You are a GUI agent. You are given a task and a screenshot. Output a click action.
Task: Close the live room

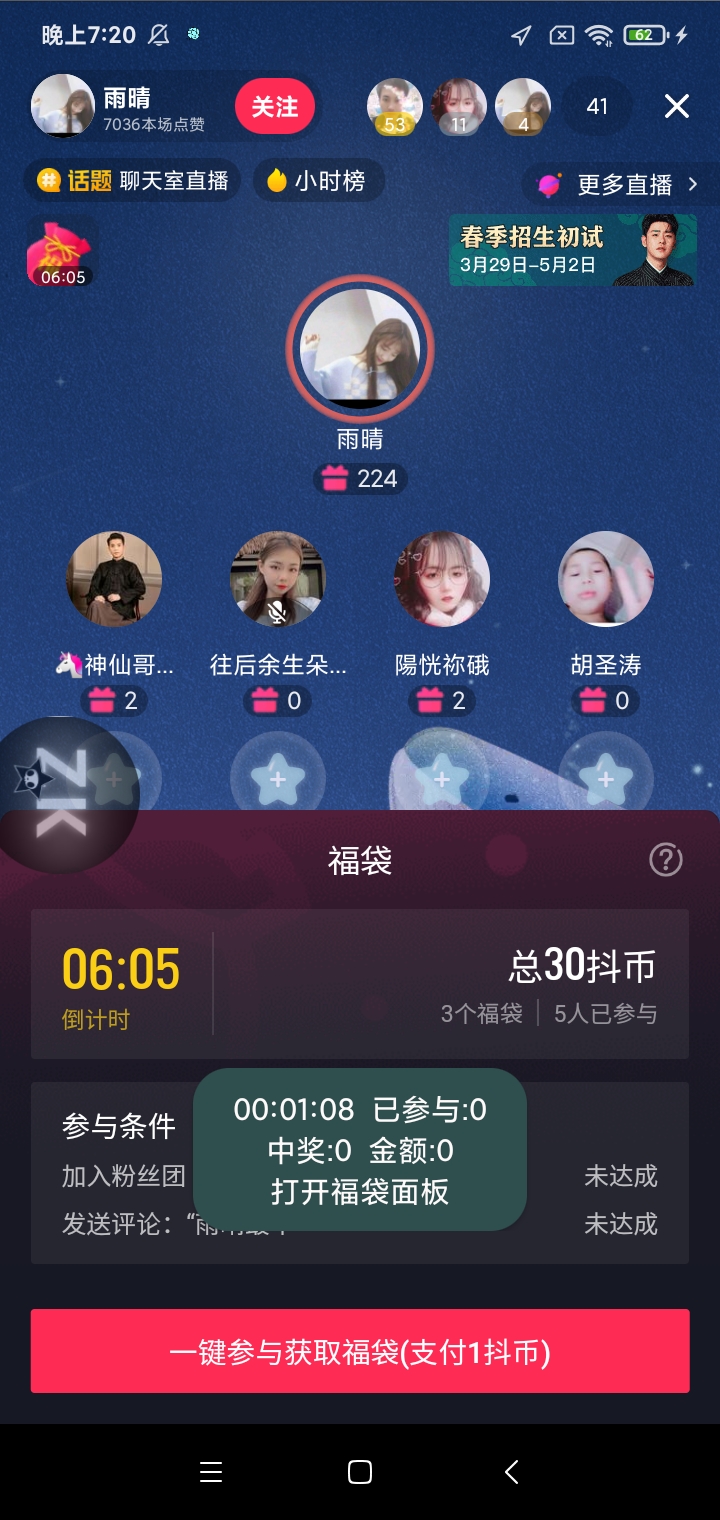point(677,106)
